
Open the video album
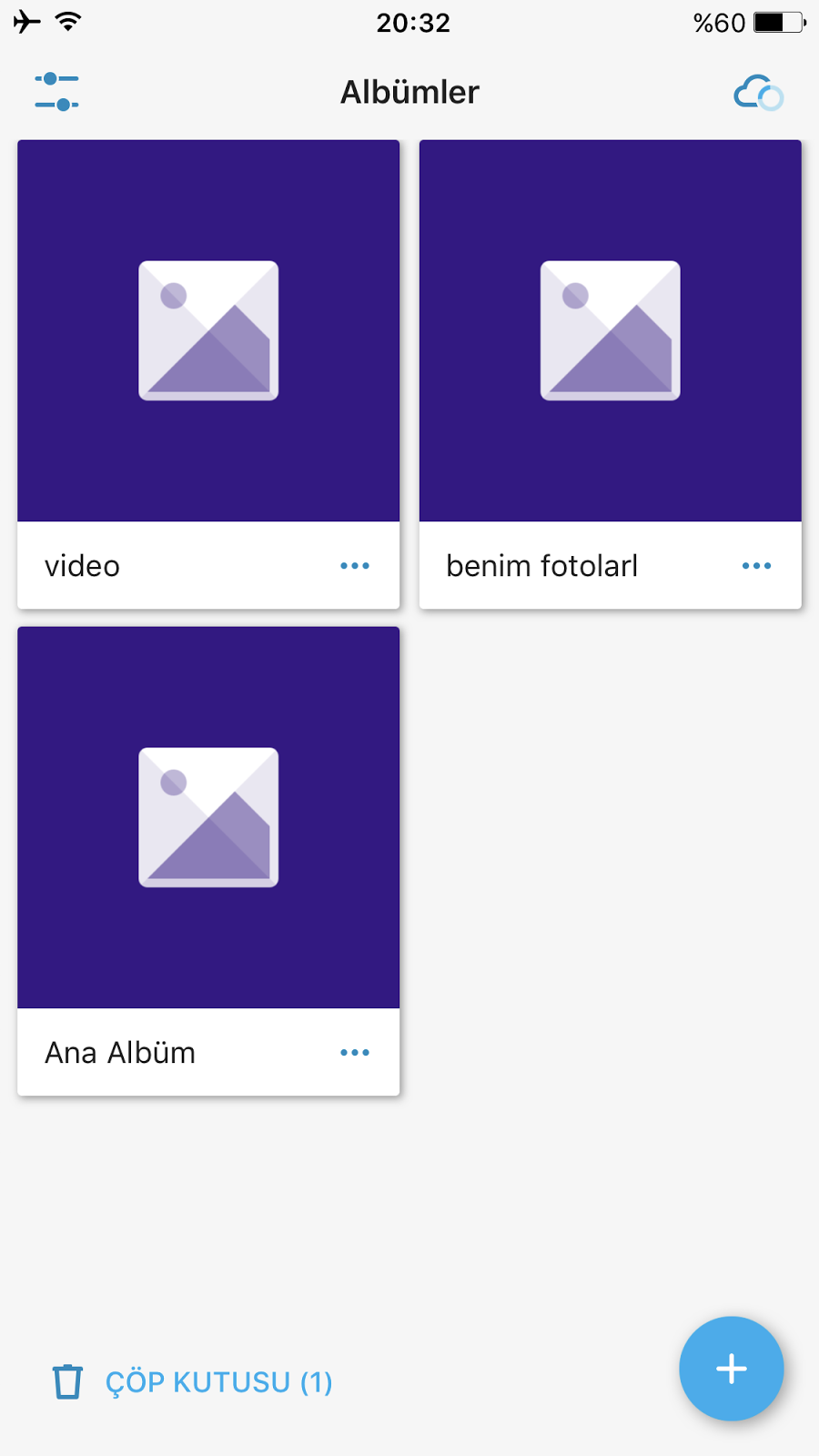click(x=208, y=331)
